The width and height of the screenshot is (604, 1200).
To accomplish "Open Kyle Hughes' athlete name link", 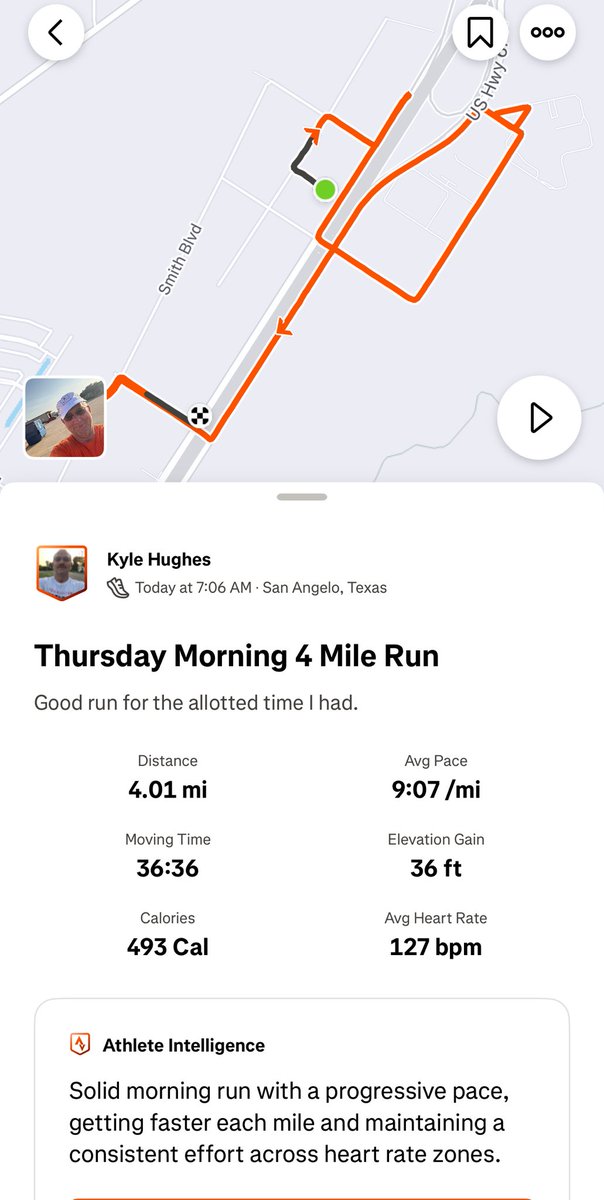I will [159, 560].
